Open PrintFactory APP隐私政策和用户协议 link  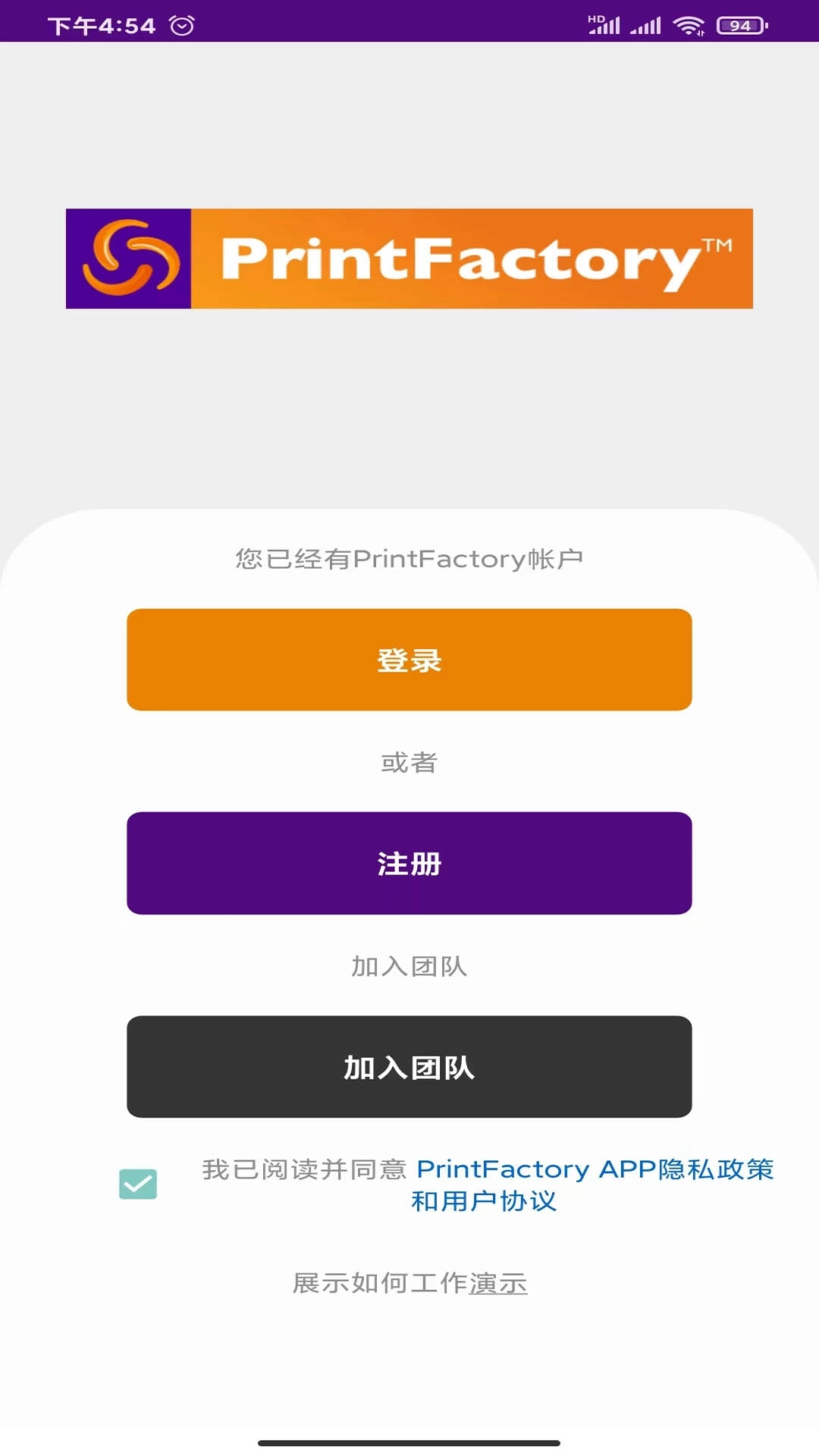coord(594,1170)
